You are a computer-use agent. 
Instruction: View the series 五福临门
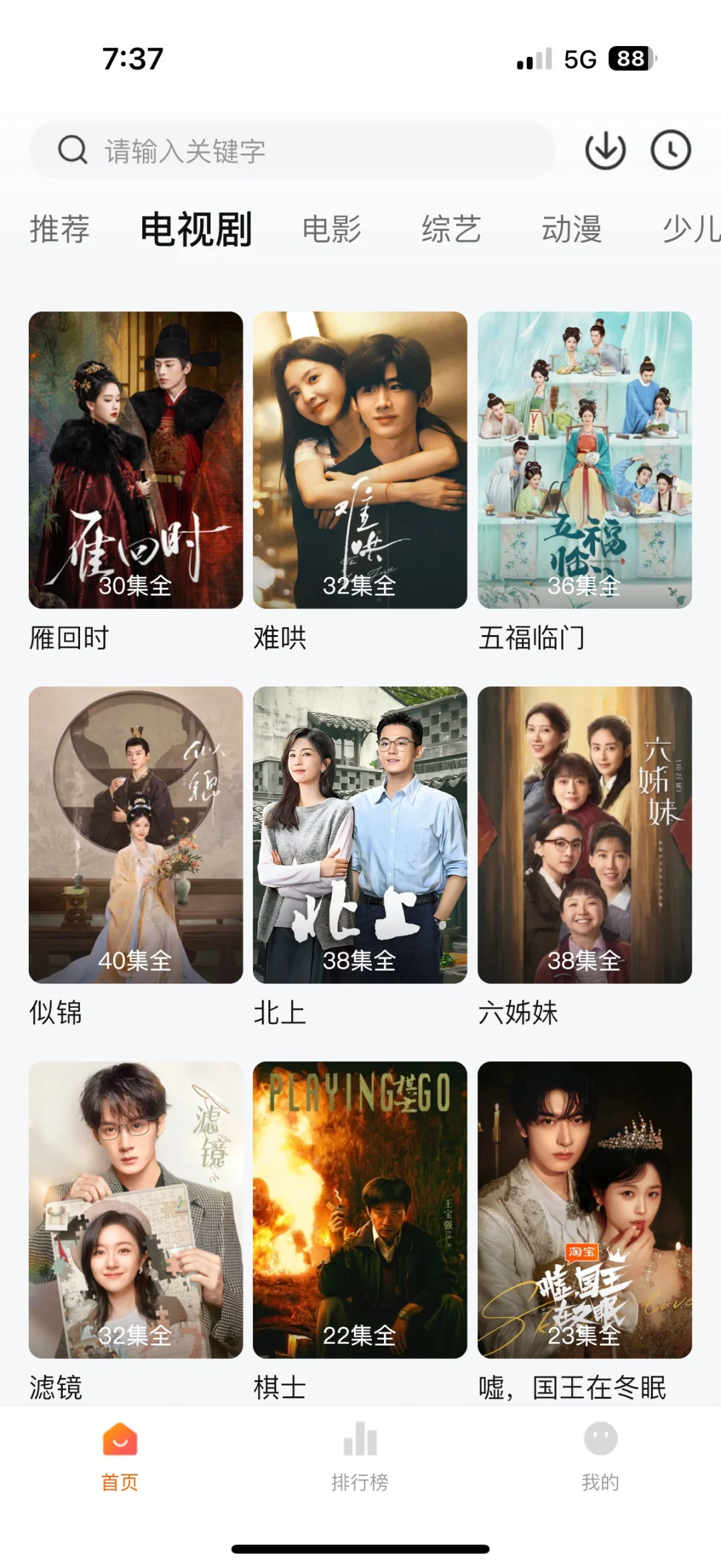pos(584,460)
